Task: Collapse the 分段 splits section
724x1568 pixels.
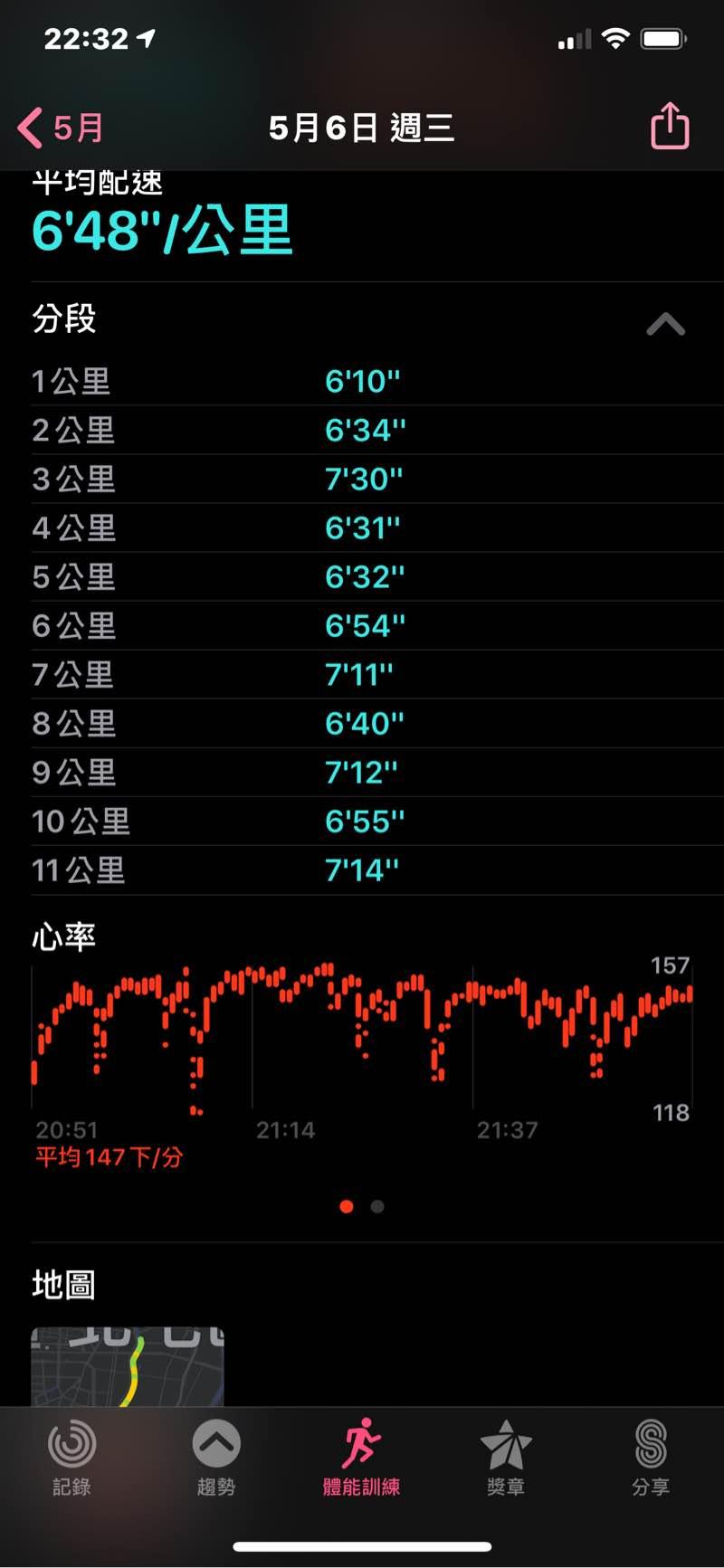Action: 665,324
